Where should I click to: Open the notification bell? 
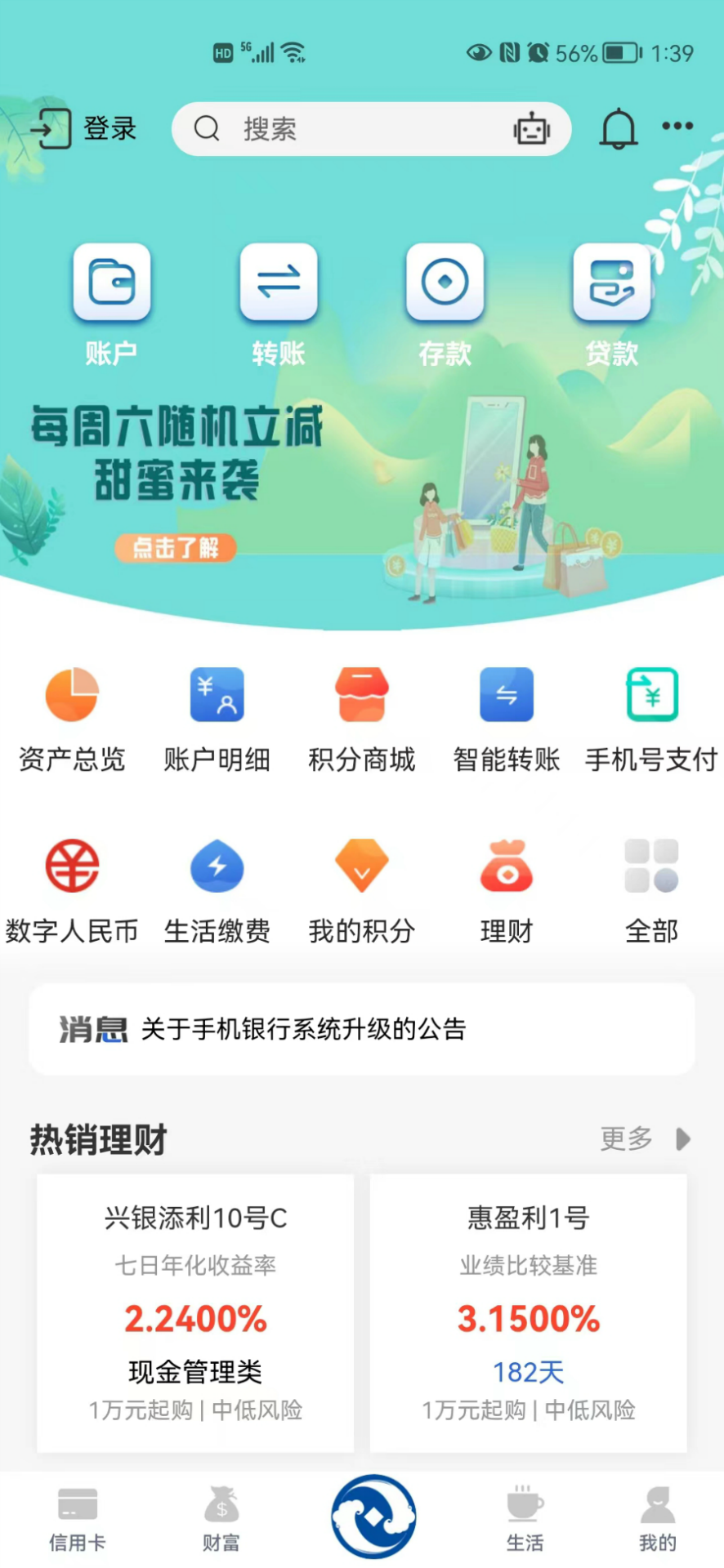[x=619, y=129]
